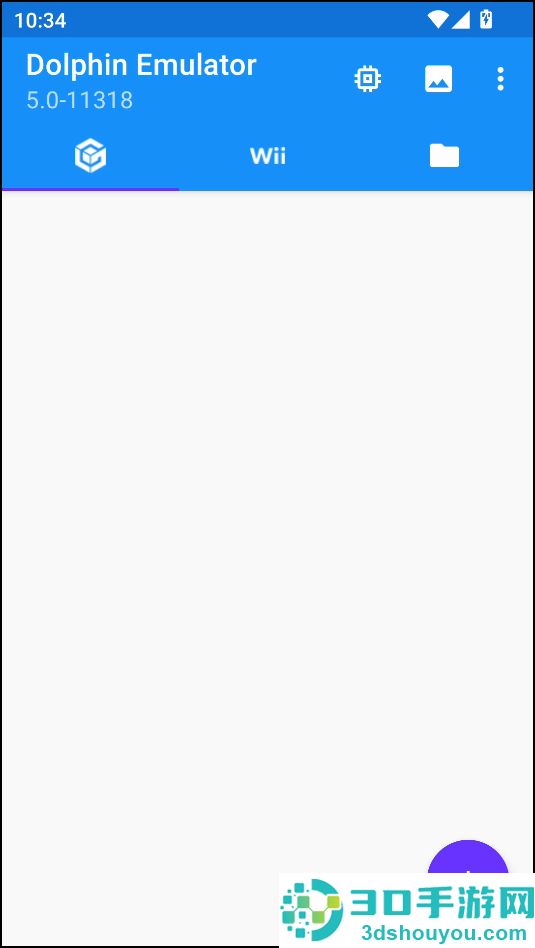Open the CPU chip settings icon
The width and height of the screenshot is (535, 948).
(x=368, y=79)
